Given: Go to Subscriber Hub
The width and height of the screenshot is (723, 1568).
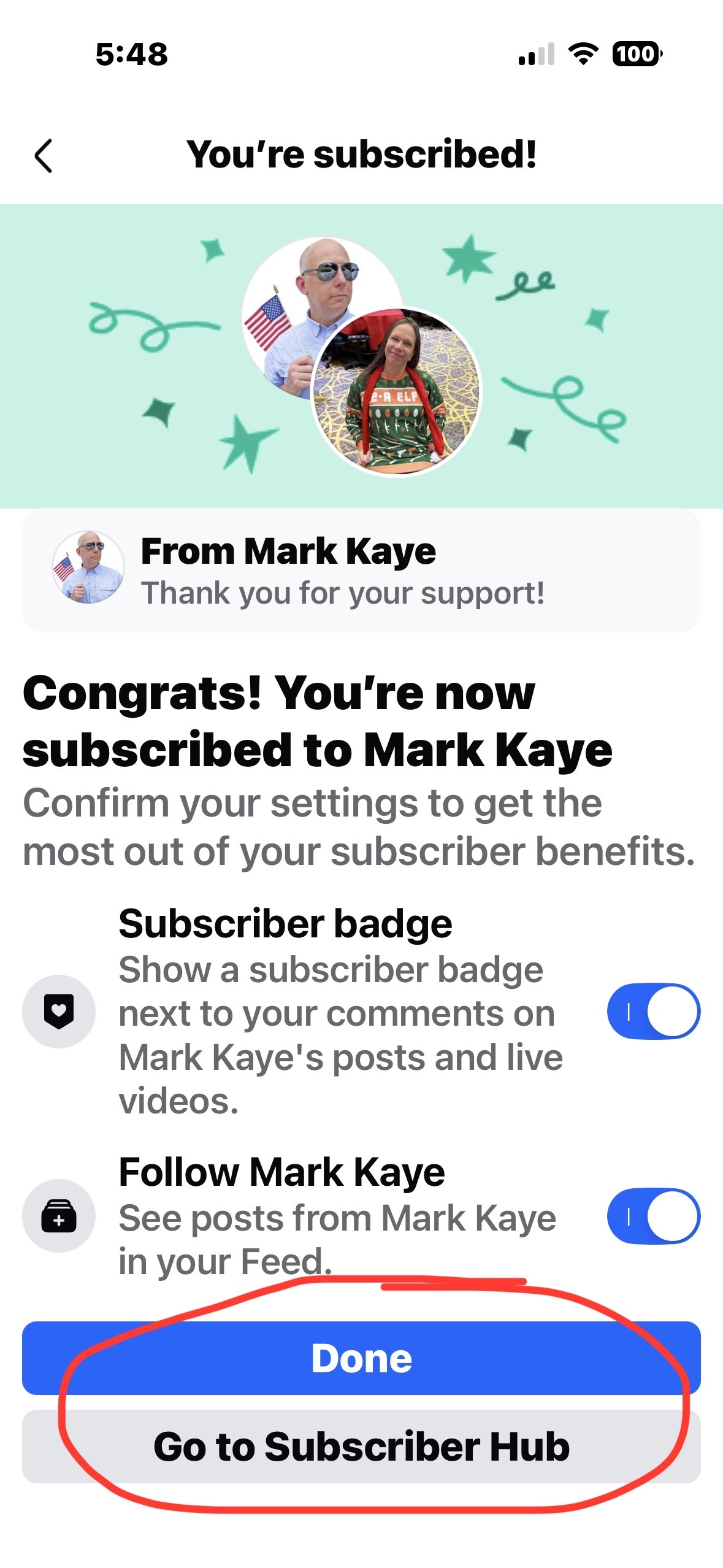Looking at the screenshot, I should 361,1446.
